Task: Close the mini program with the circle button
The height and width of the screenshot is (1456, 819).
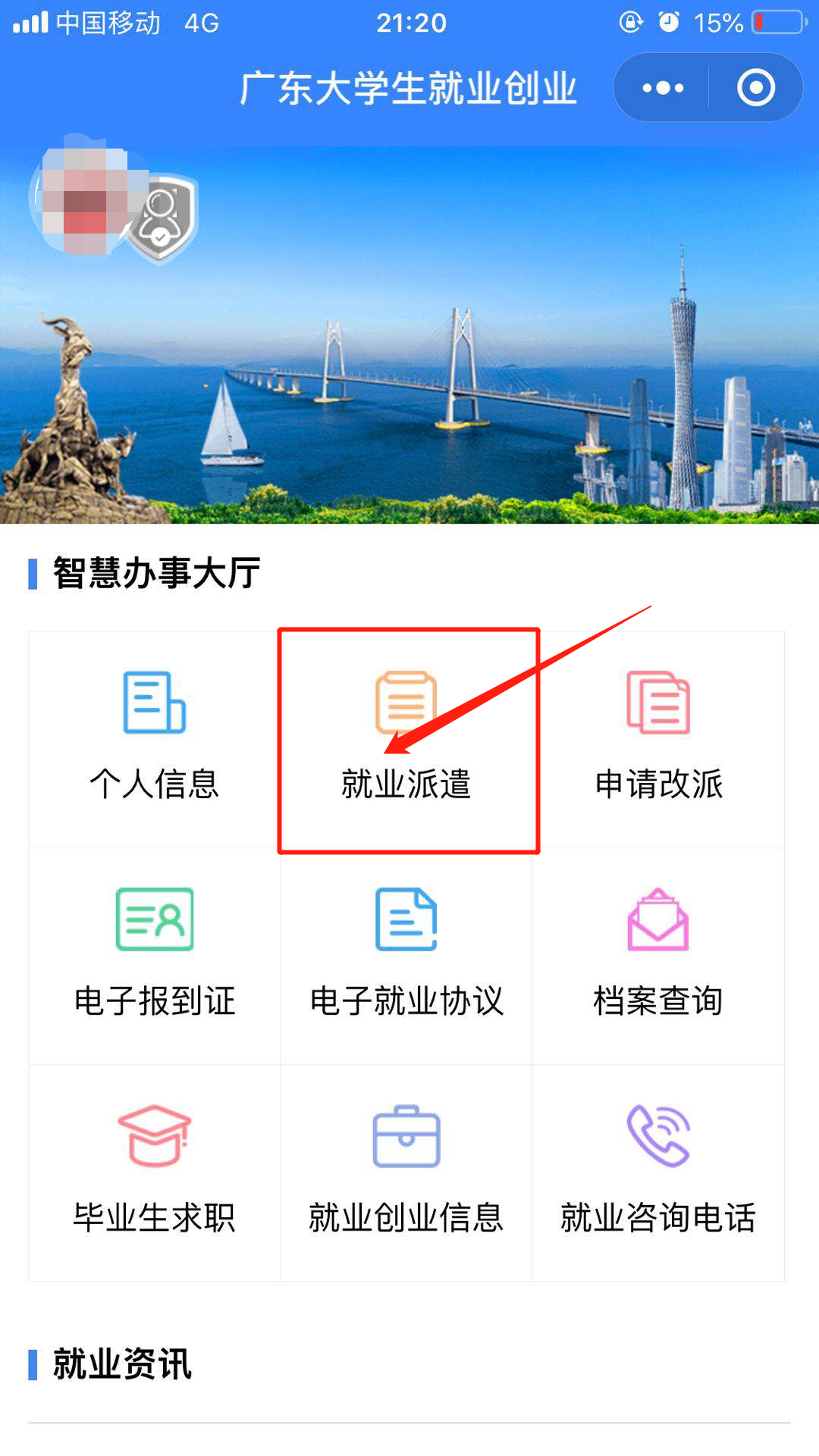Action: pos(755,88)
